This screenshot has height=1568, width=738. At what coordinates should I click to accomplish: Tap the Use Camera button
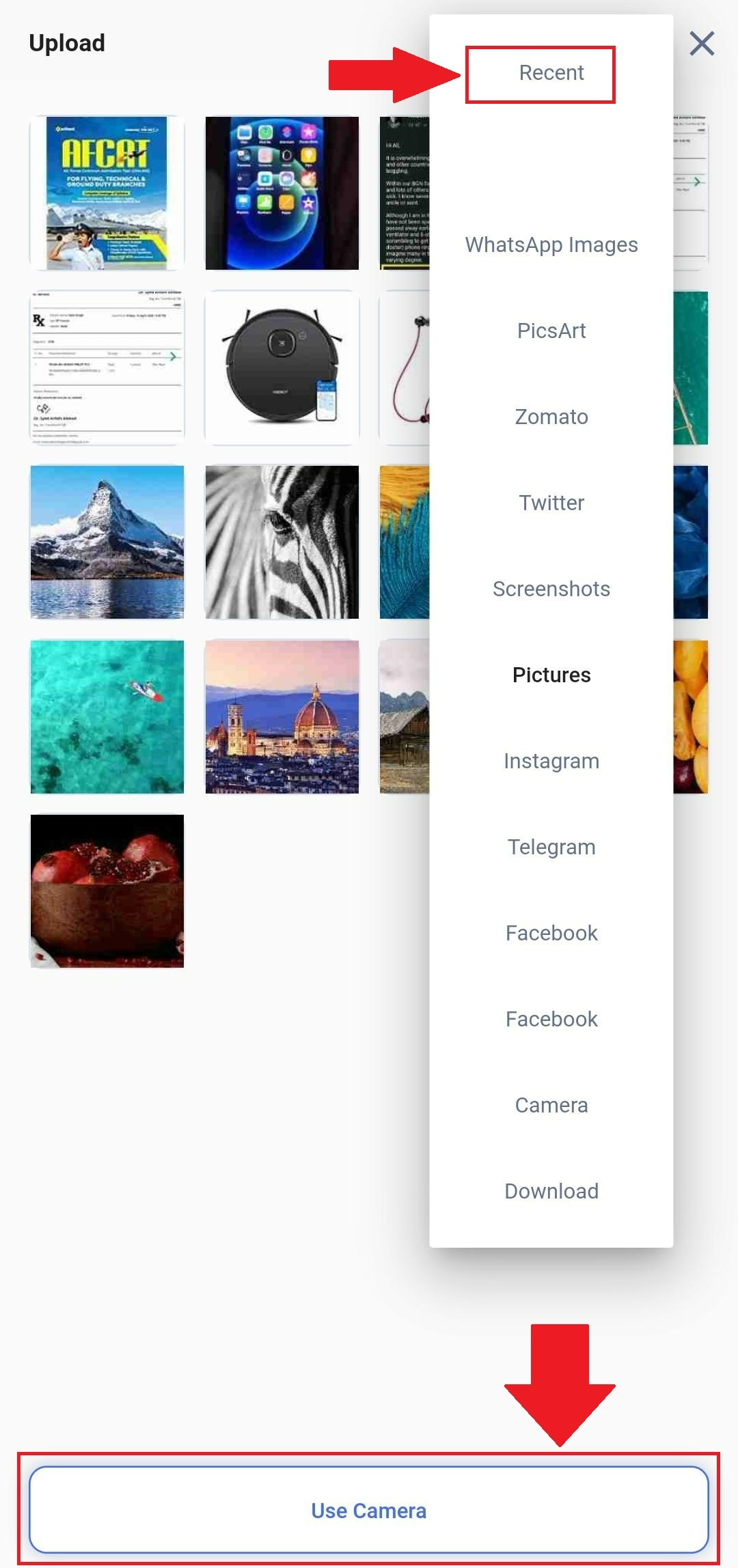(368, 1511)
